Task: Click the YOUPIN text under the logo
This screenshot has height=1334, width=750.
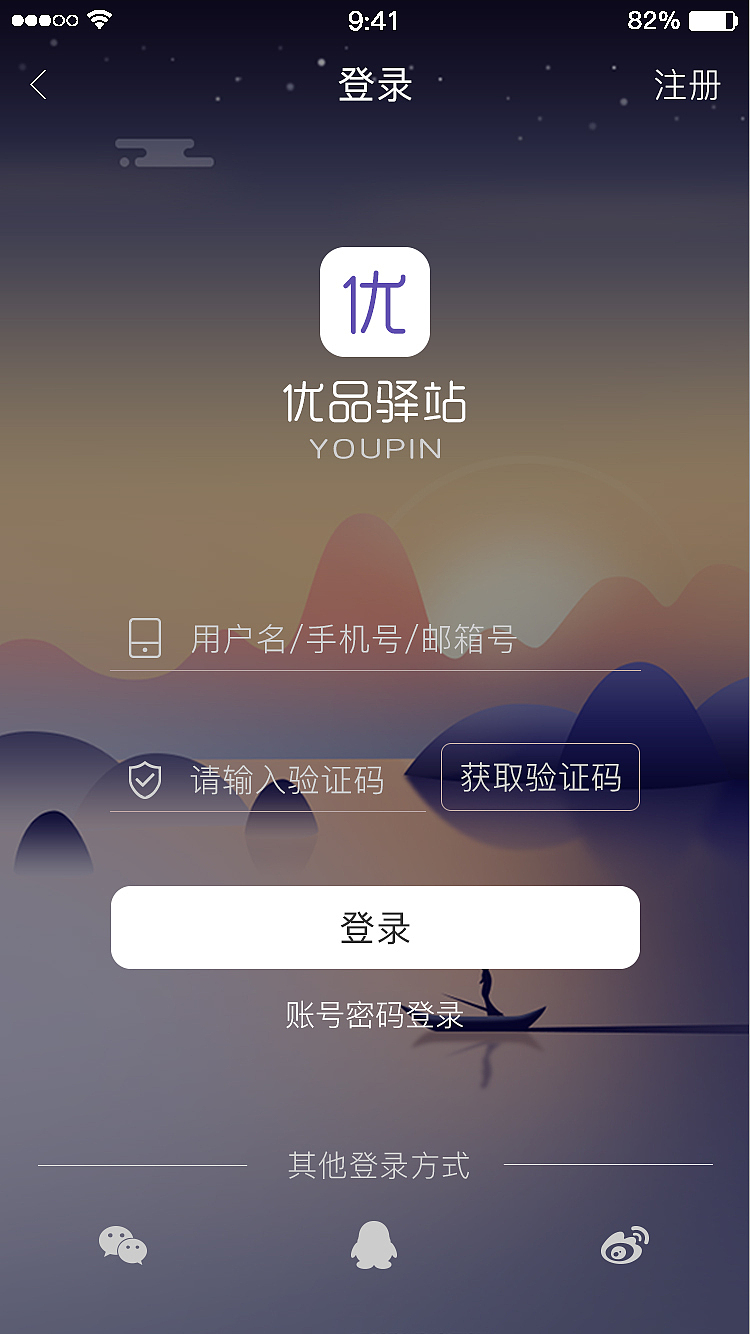Action: [375, 447]
